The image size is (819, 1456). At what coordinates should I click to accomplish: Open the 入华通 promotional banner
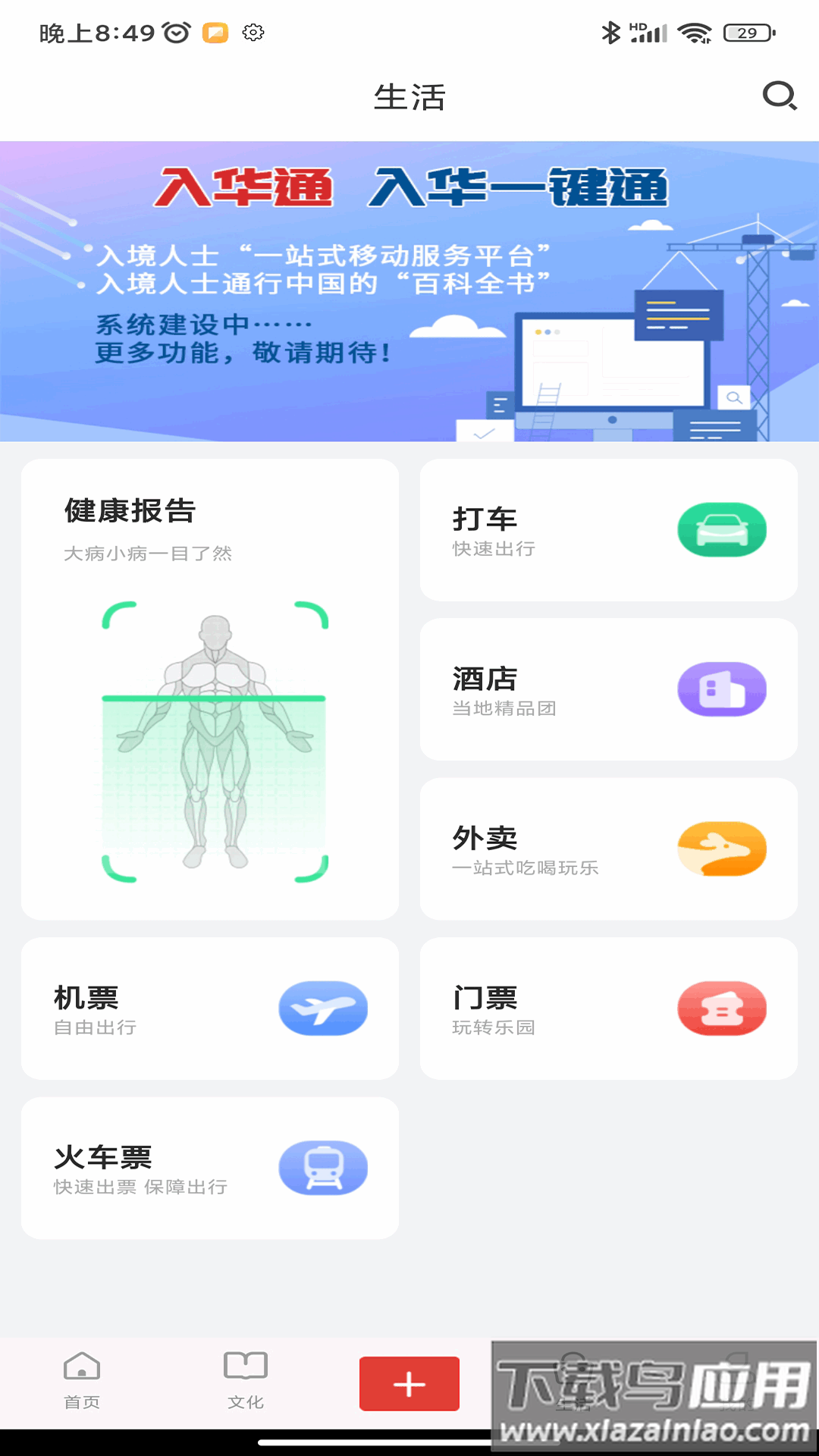click(409, 292)
